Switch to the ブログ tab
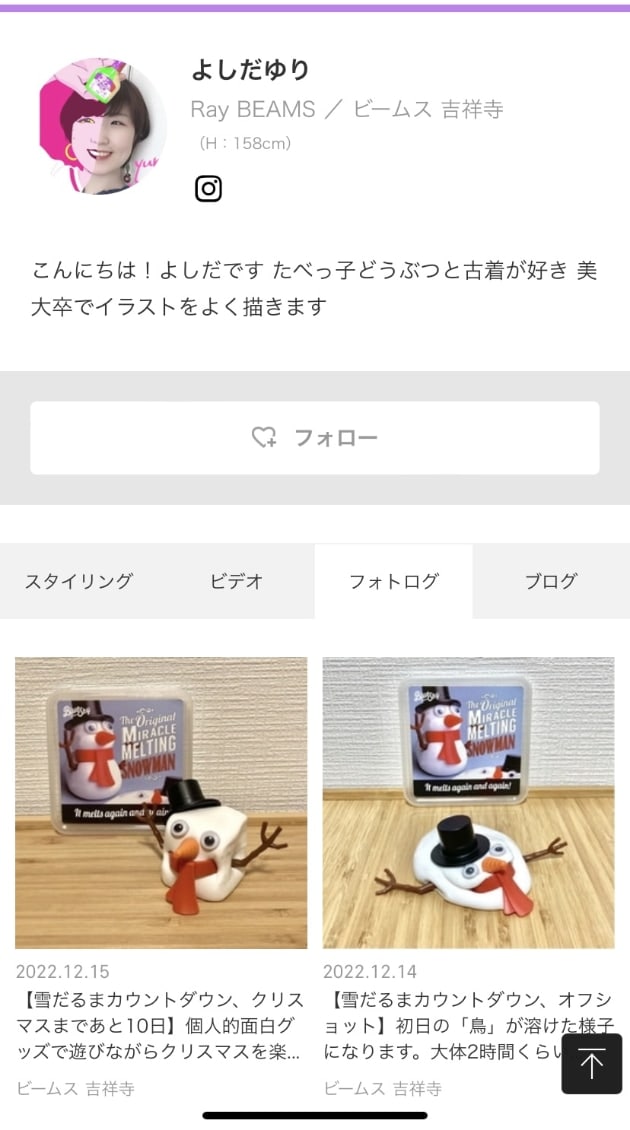The image size is (630, 1130). [x=551, y=581]
